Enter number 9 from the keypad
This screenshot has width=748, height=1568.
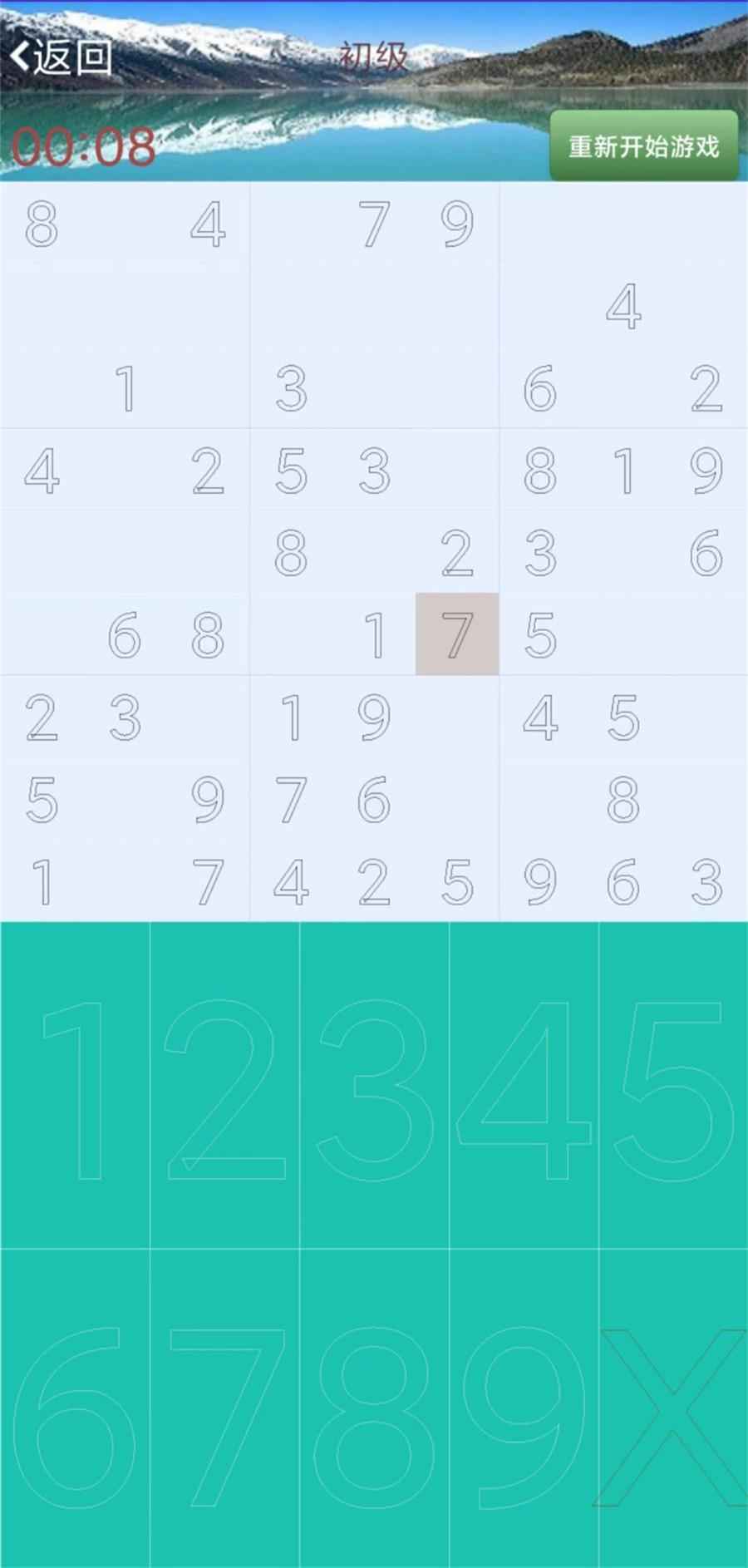(x=524, y=1407)
